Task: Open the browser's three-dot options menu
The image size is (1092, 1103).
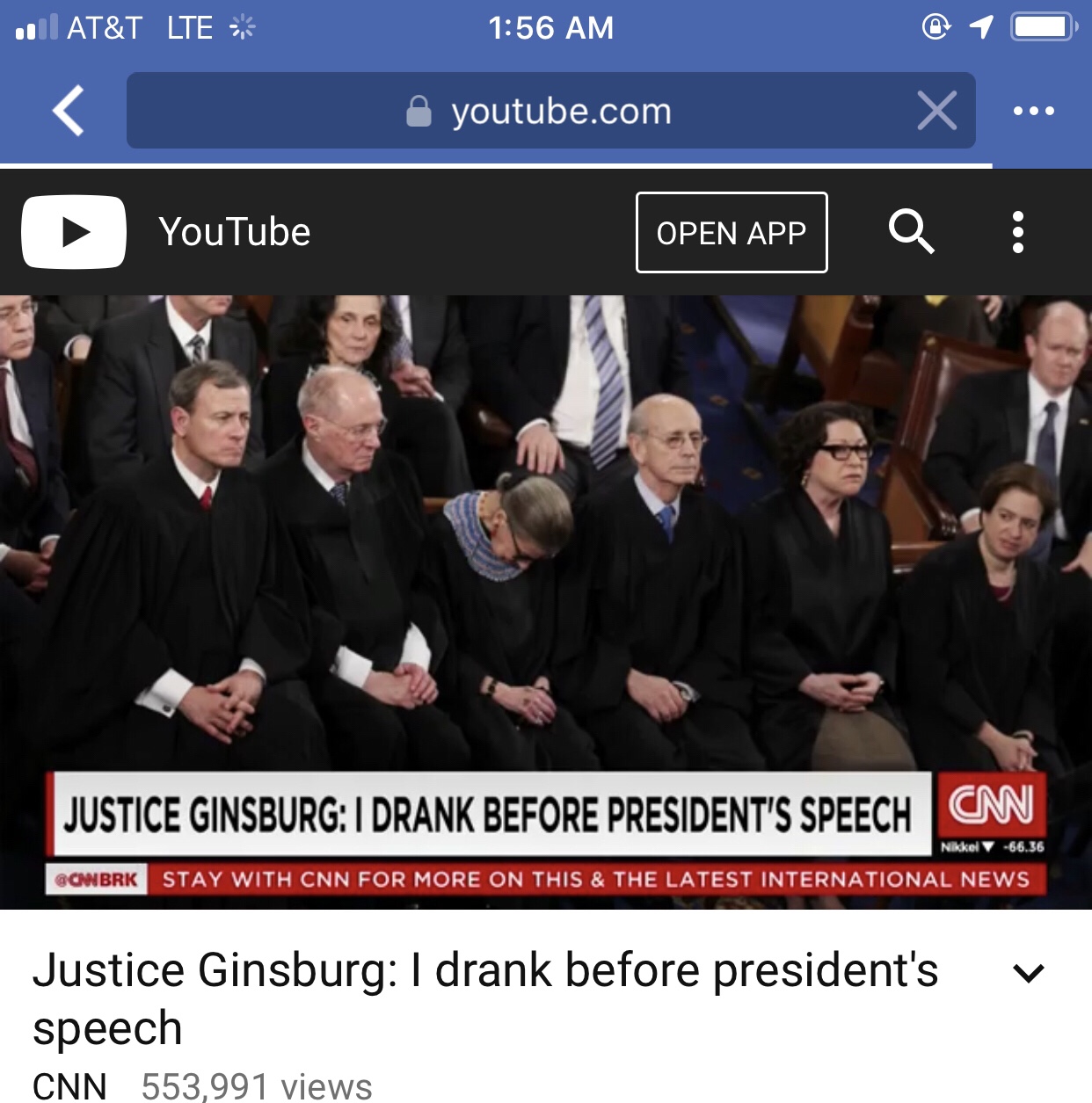Action: point(1033,111)
